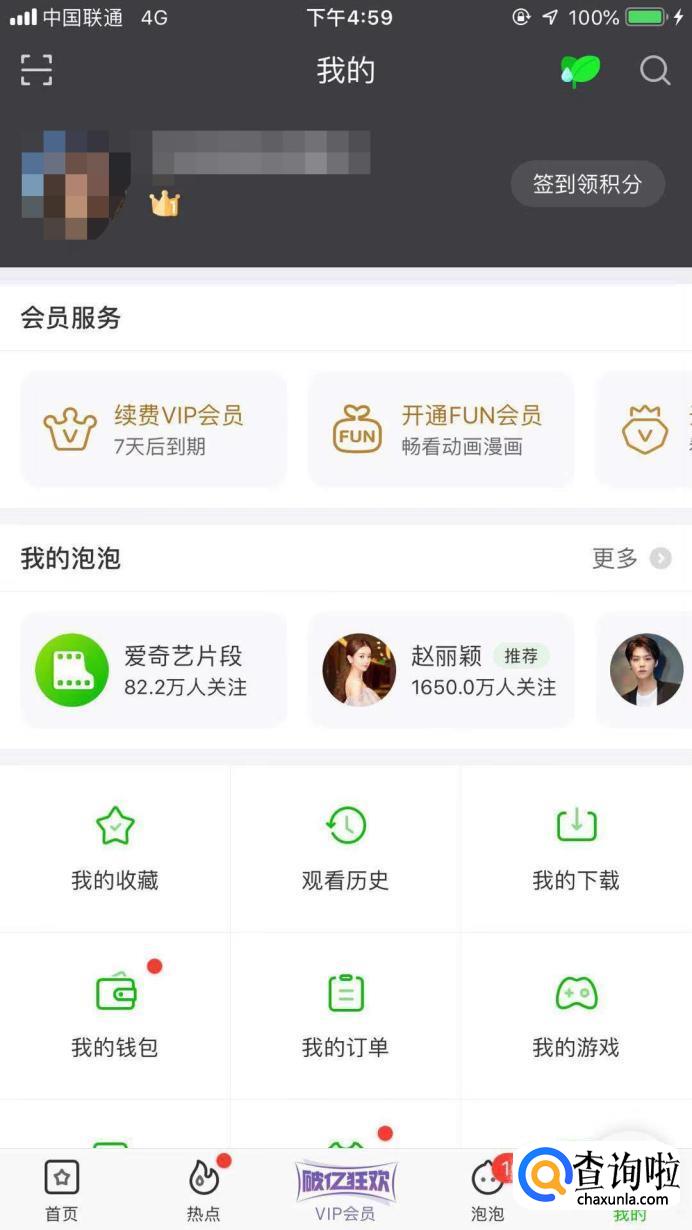Open 我的钱包 wallet
This screenshot has height=1230, width=692.
tap(115, 1015)
